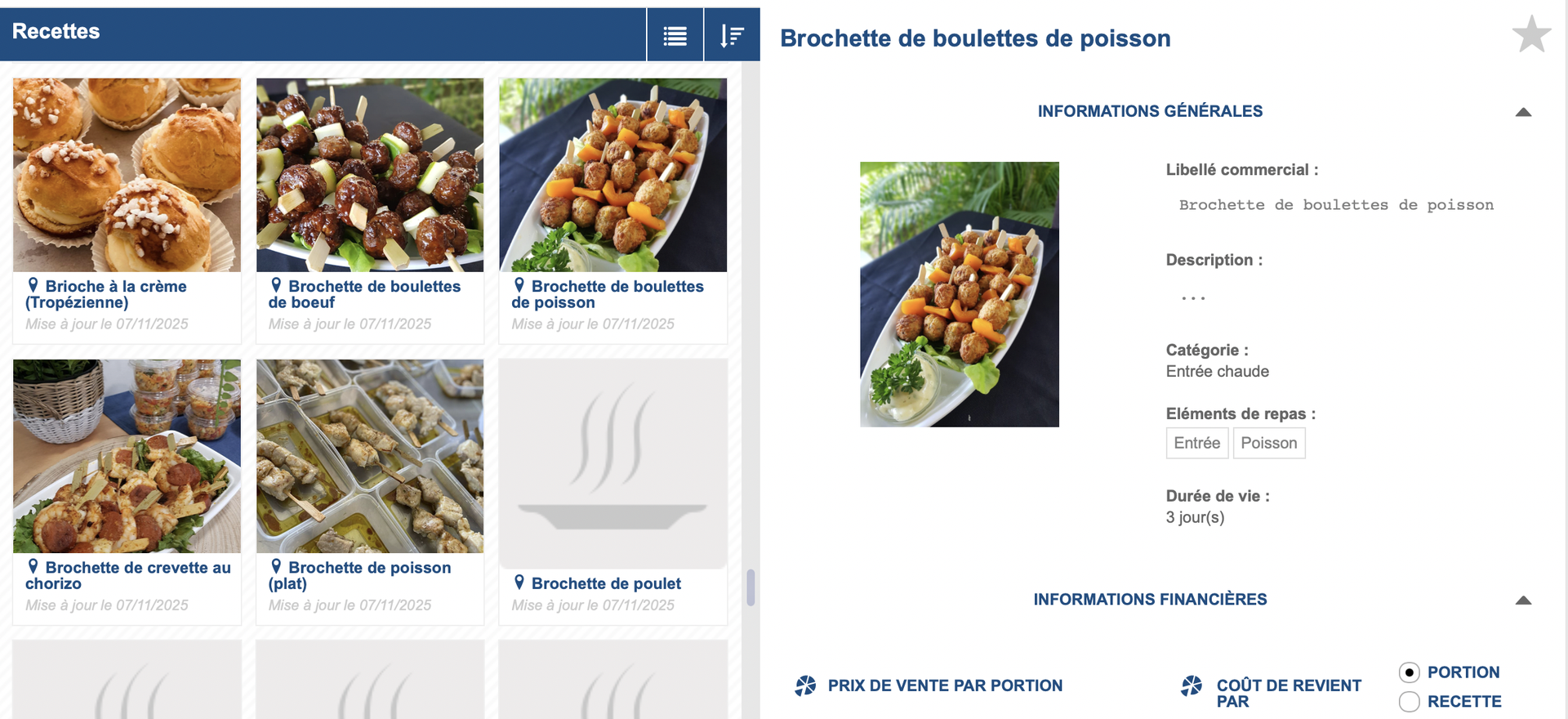Collapse the Informations générales section
1568x719 pixels.
coord(1523,112)
